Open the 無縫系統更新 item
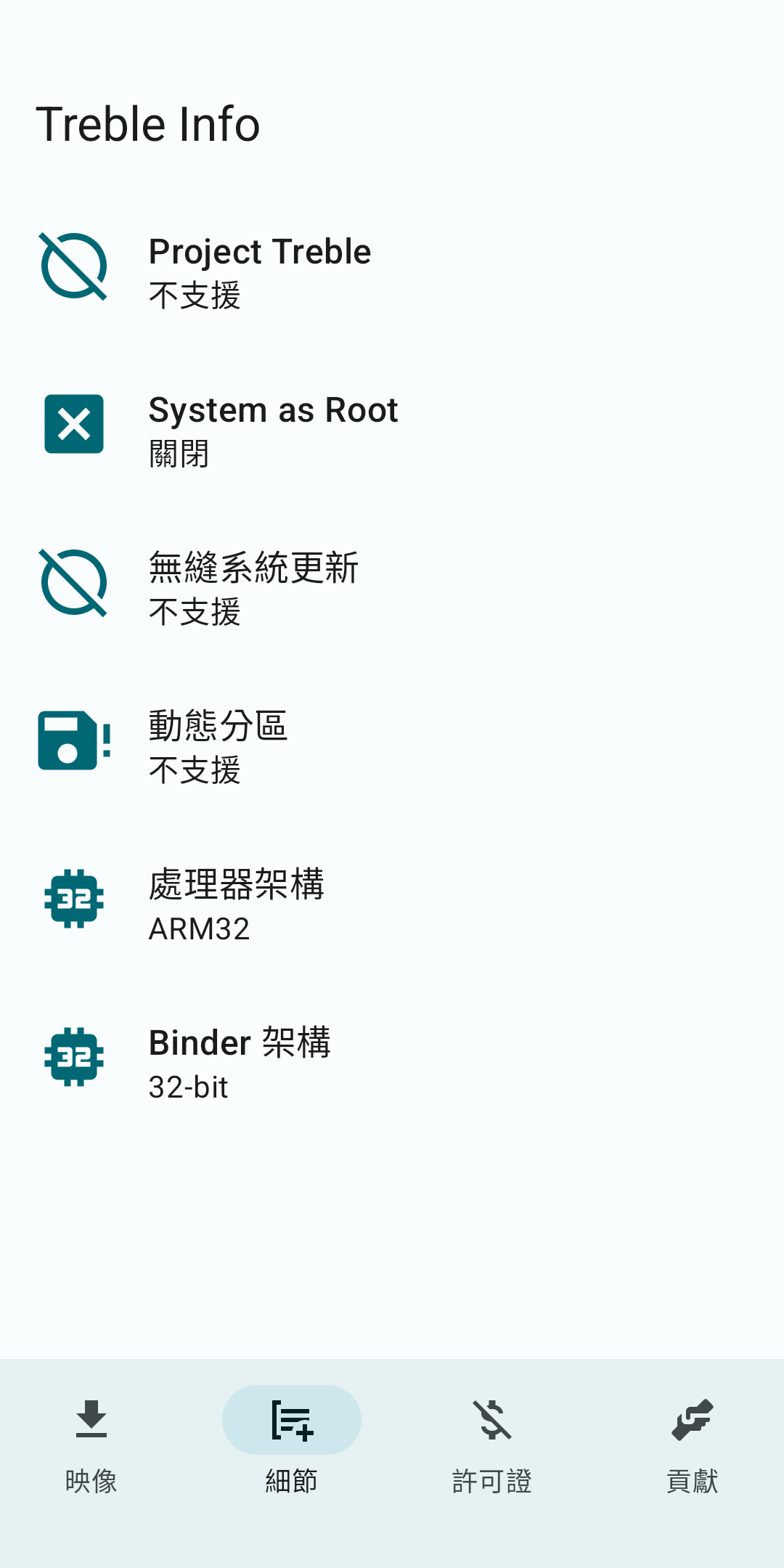784x1568 pixels. tap(392, 589)
